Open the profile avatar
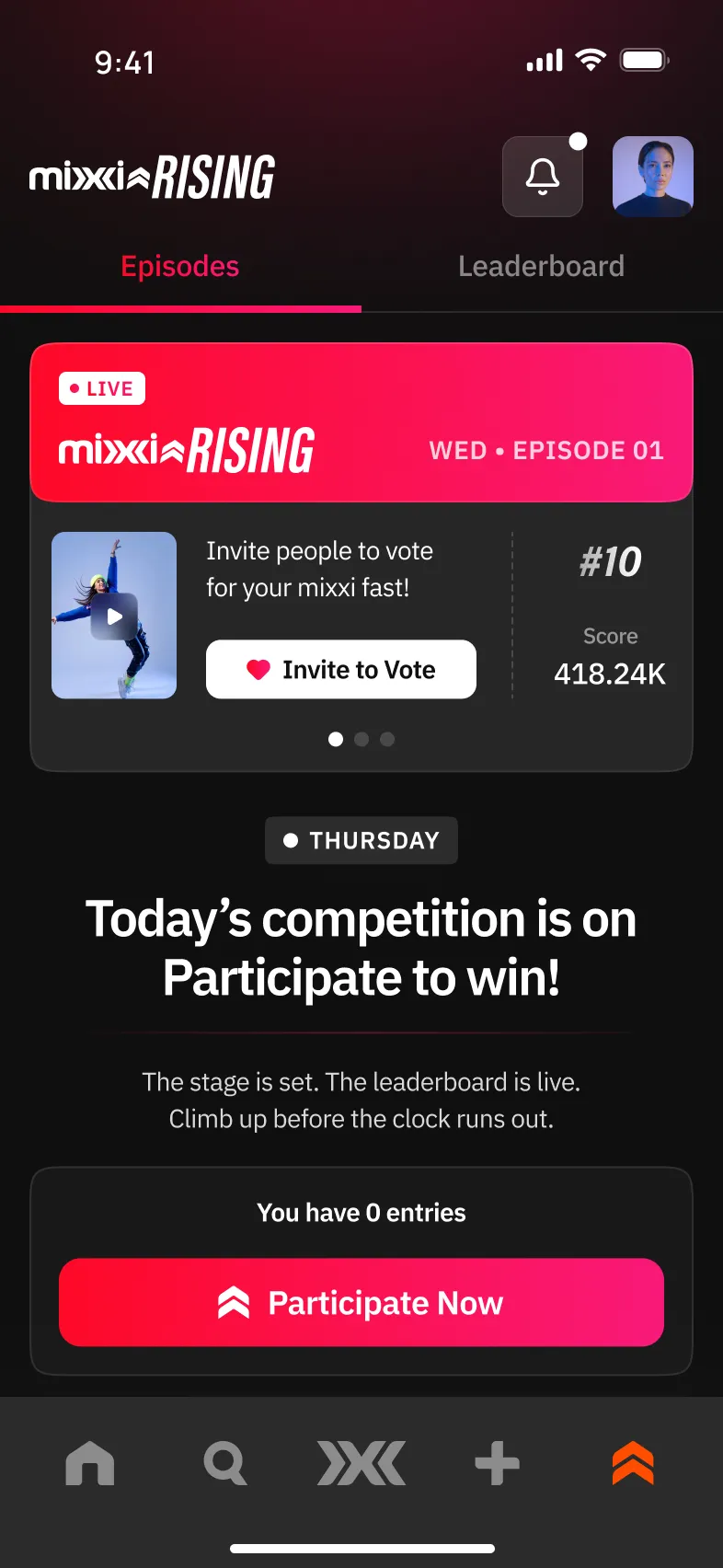Screen dimensions: 723x1568 [x=653, y=177]
